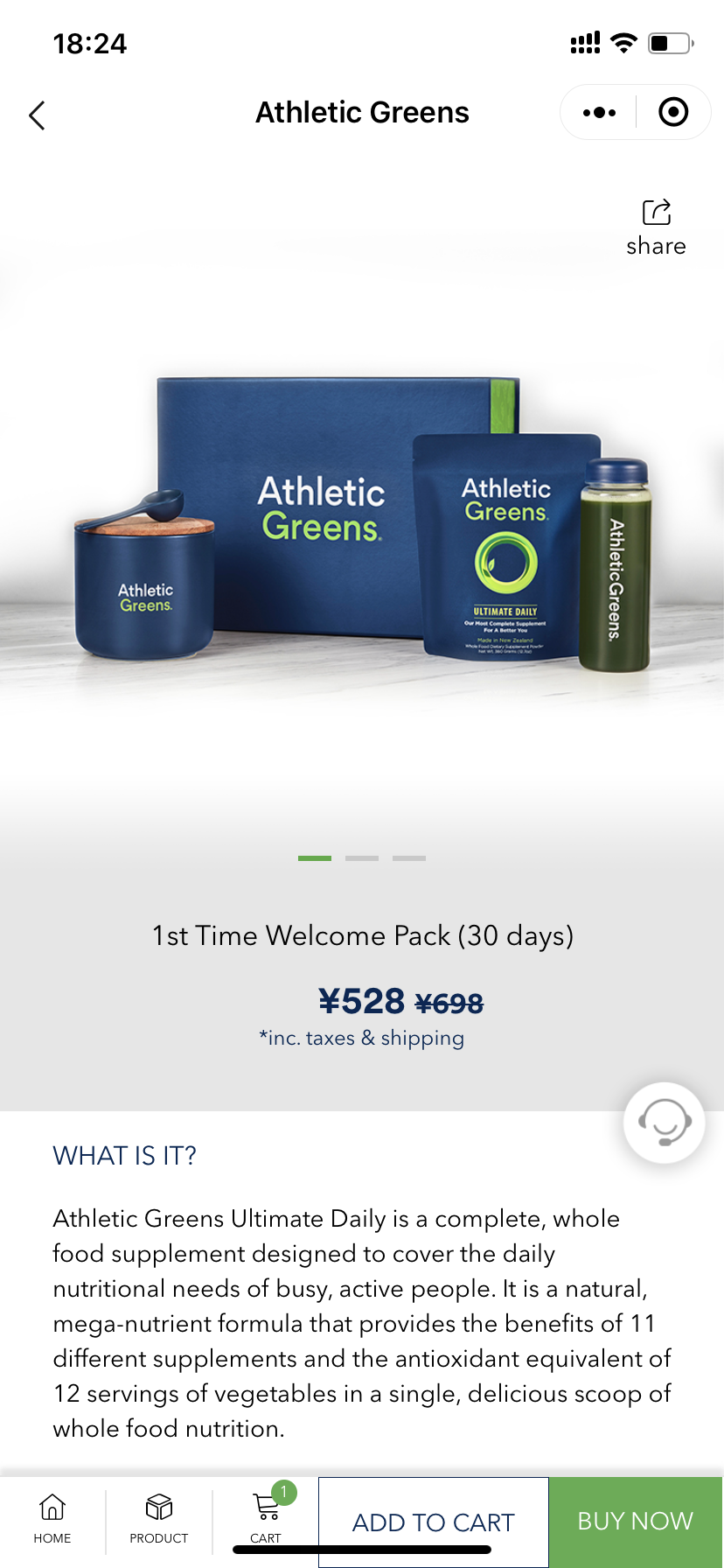724x1568 pixels.
Task: Add the Welcome Pack to cart
Action: coord(434,1522)
